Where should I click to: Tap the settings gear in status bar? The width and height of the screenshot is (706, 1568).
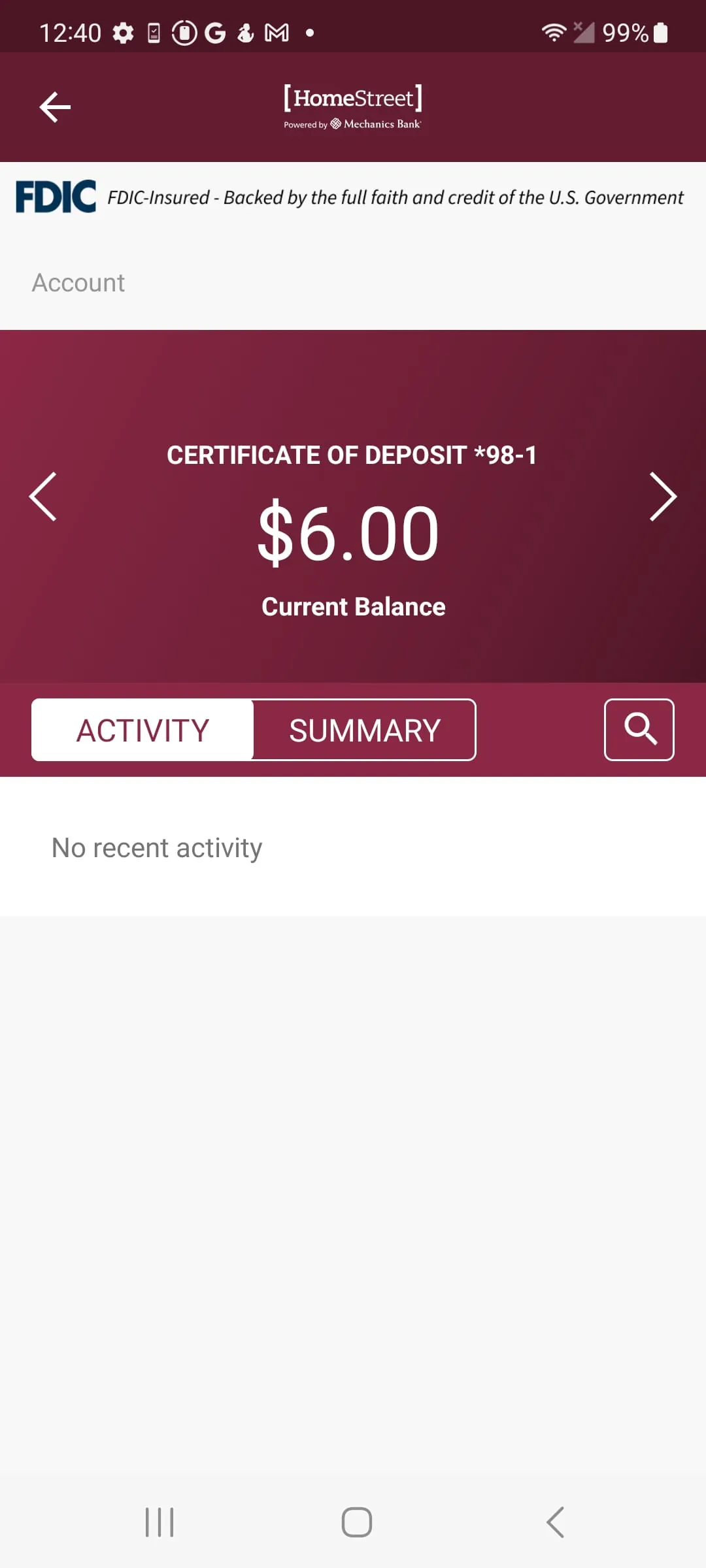tap(125, 31)
